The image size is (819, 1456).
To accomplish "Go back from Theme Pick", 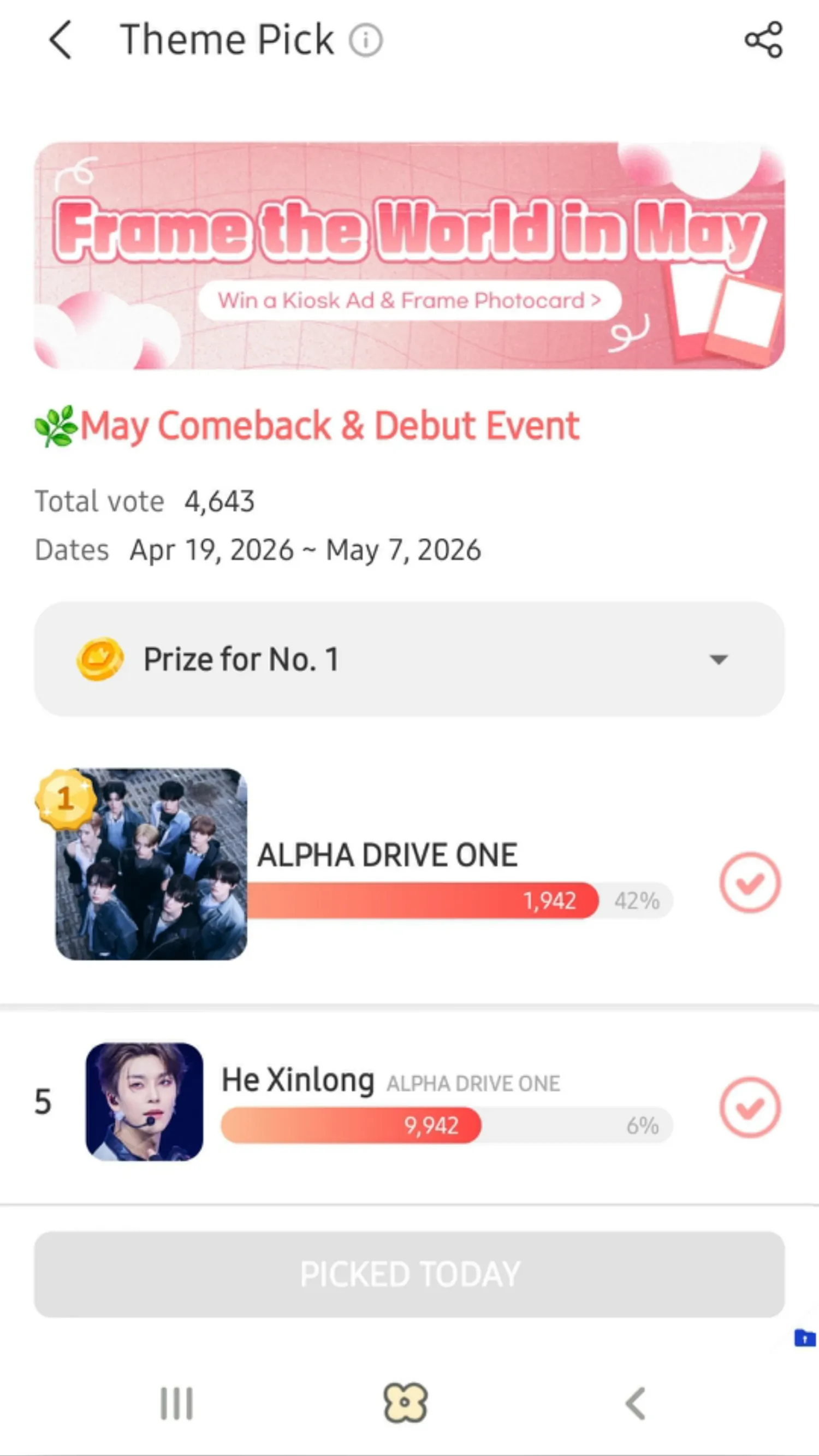I will tap(60, 40).
